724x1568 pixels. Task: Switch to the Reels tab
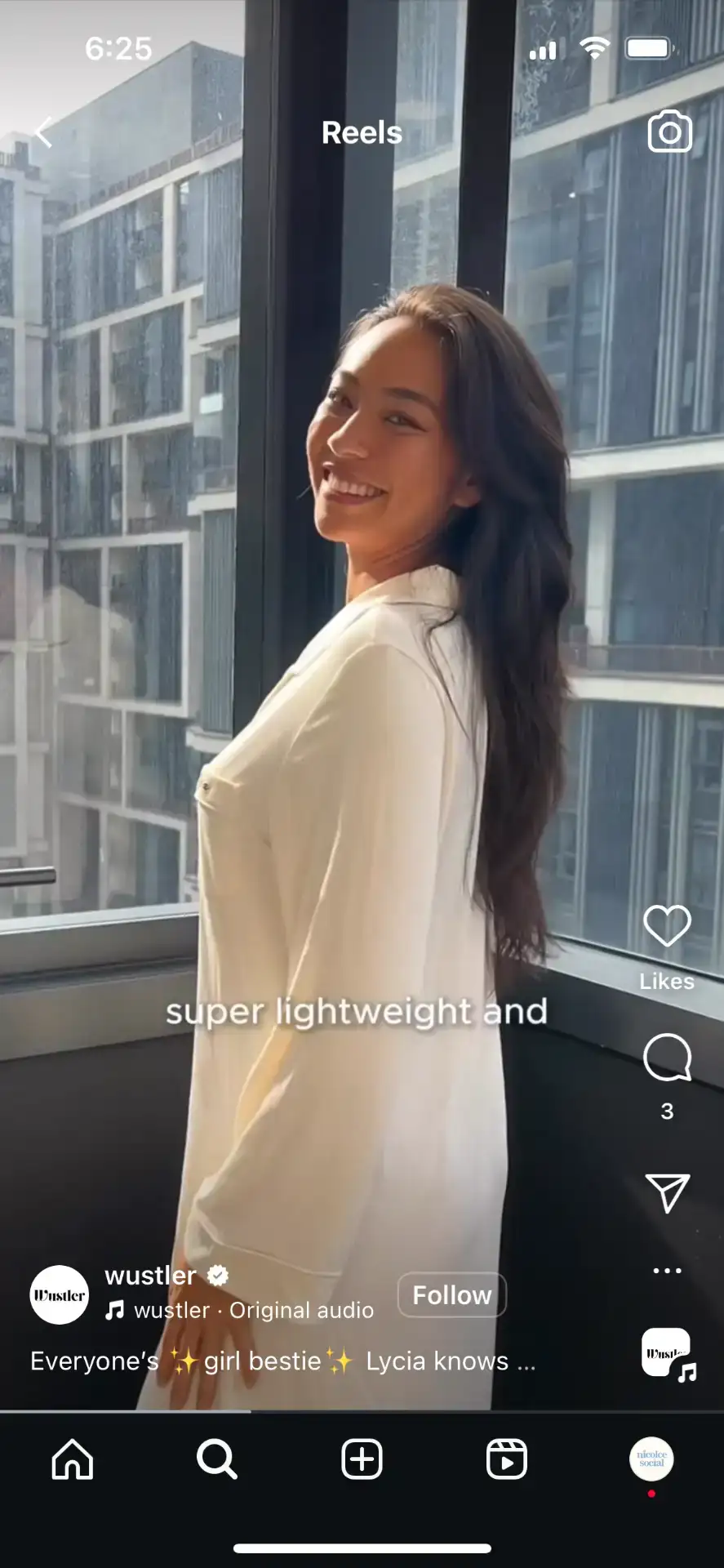tap(506, 1459)
